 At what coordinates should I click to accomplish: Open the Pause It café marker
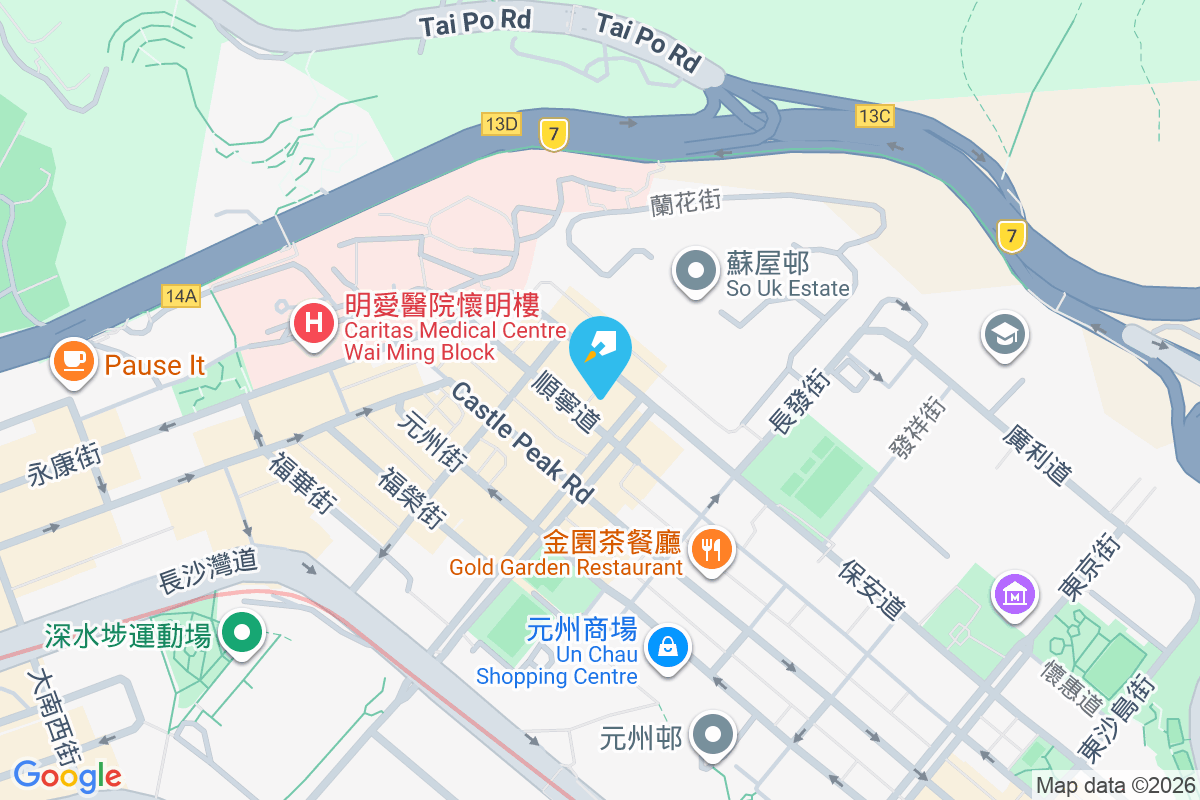[x=74, y=360]
